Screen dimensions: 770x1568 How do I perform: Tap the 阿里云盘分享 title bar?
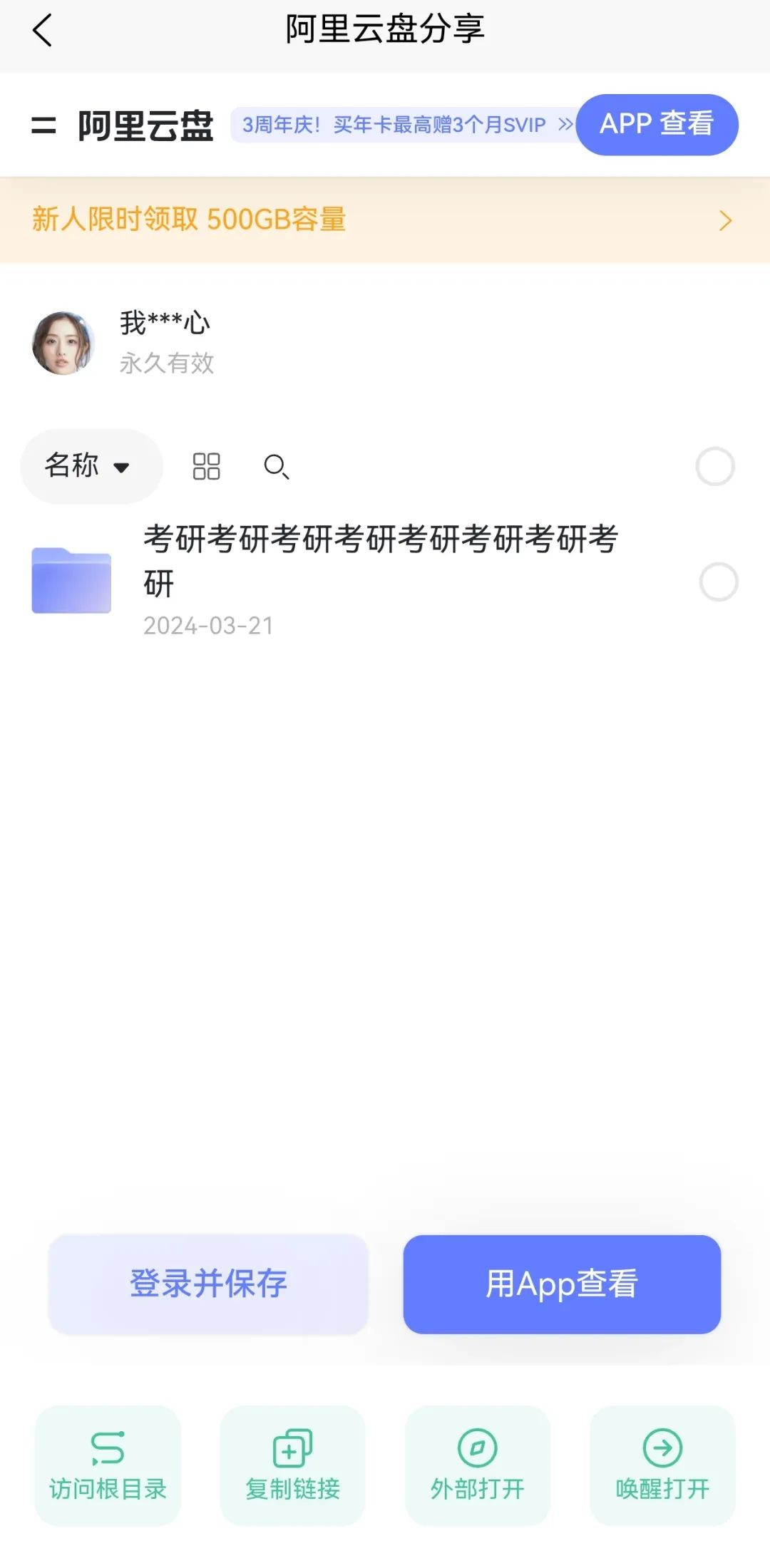click(385, 31)
